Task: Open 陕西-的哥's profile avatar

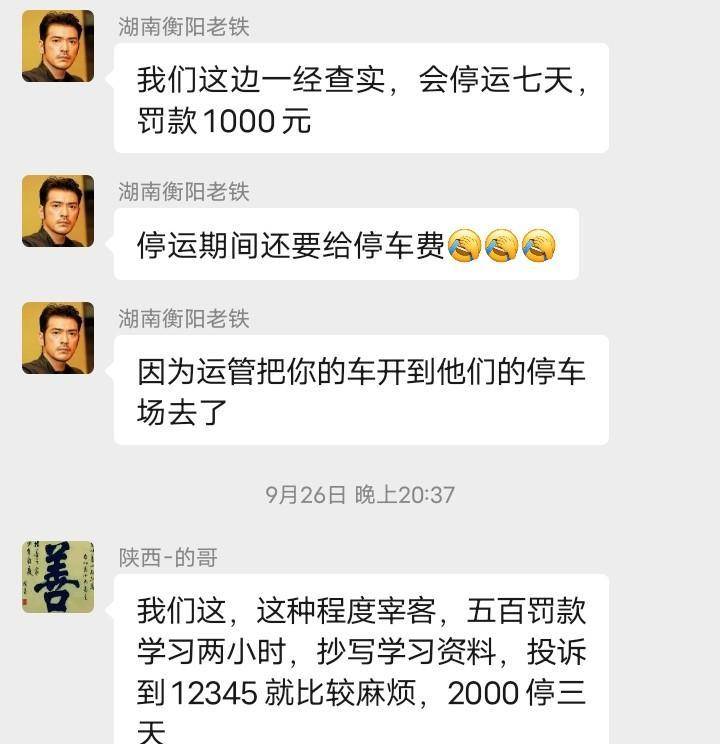Action: (58, 577)
